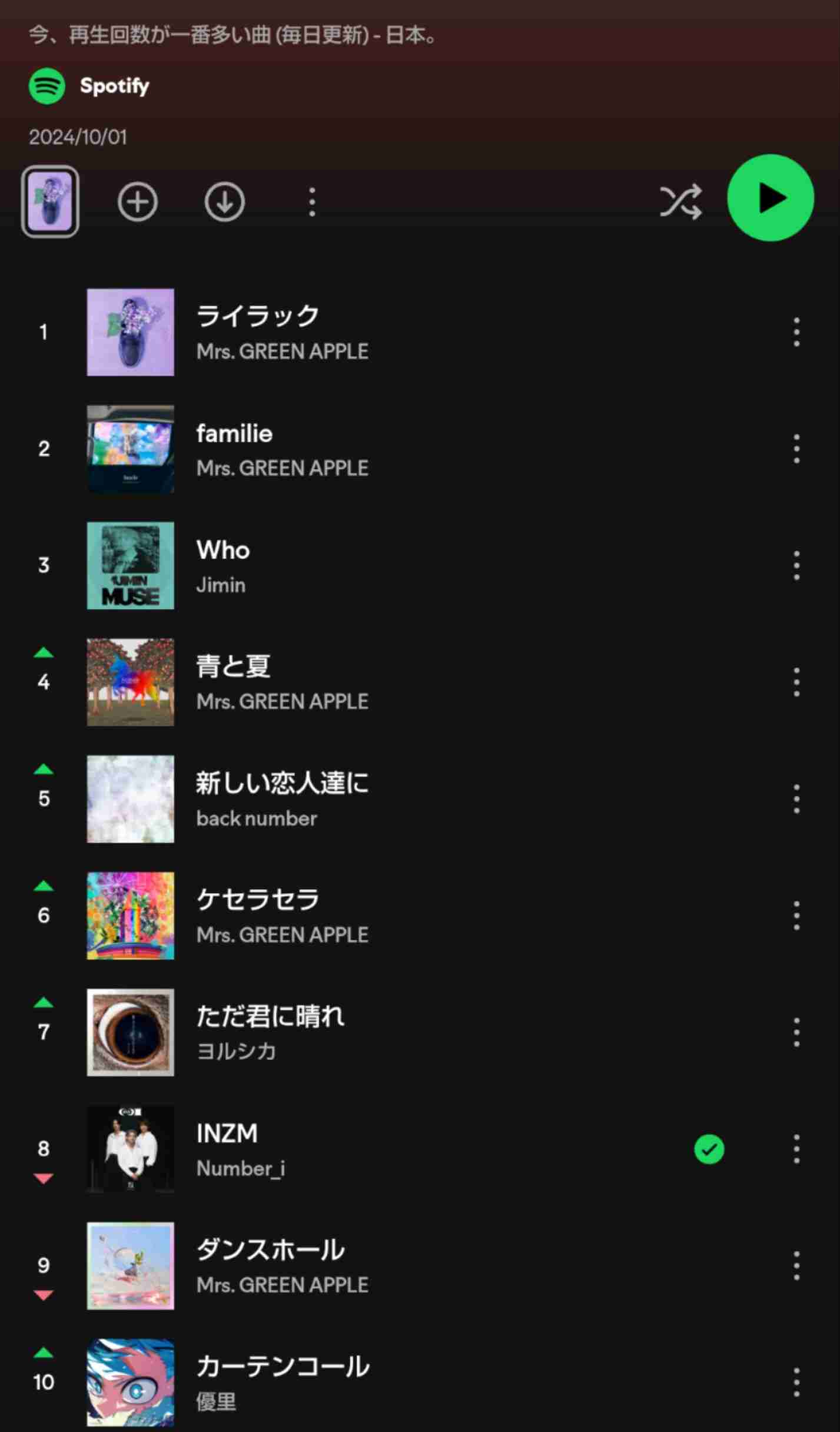Add this playlist to your library
Image resolution: width=840 pixels, height=1432 pixels.
pos(138,201)
